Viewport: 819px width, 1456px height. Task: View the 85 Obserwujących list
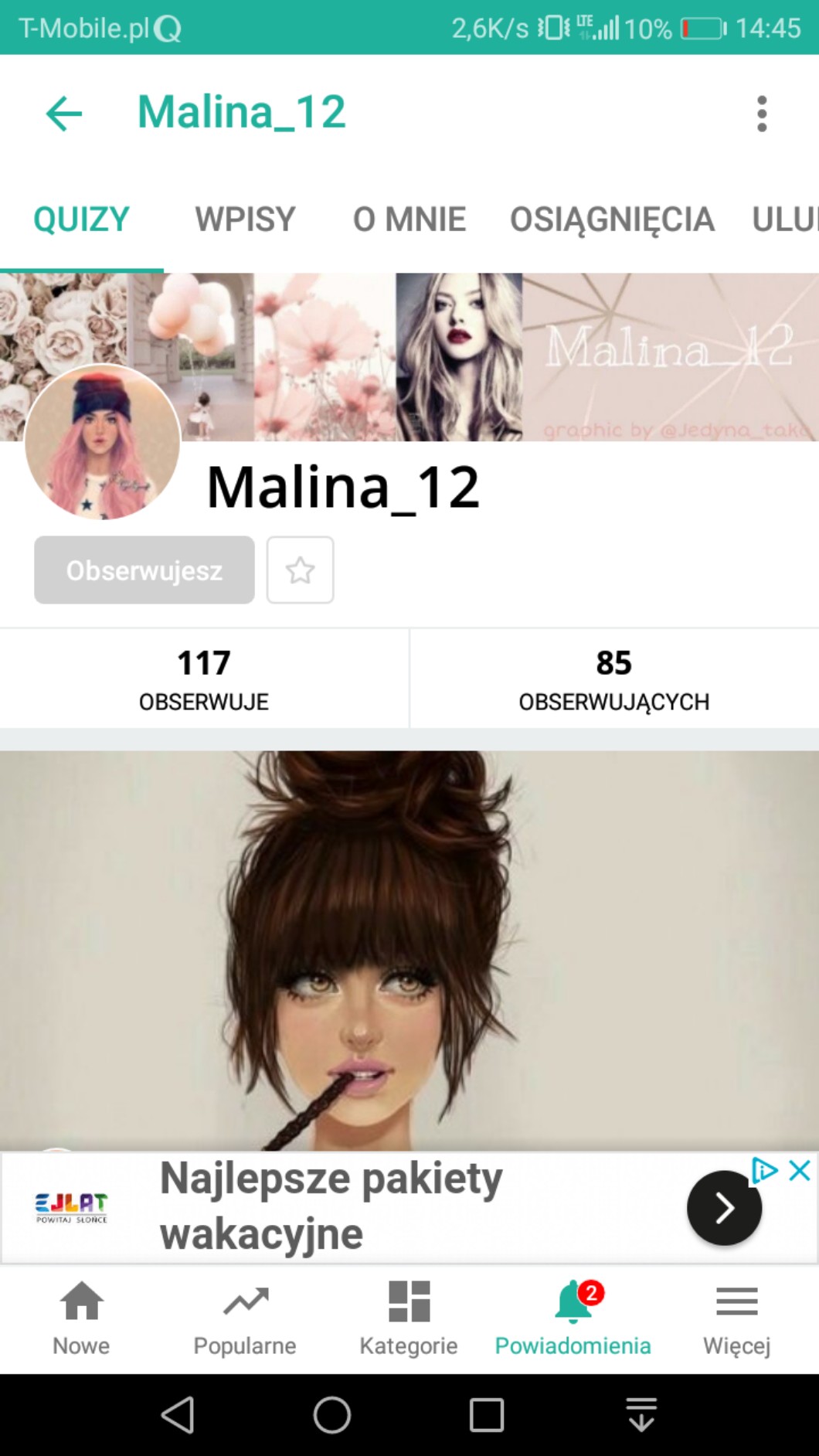click(613, 679)
